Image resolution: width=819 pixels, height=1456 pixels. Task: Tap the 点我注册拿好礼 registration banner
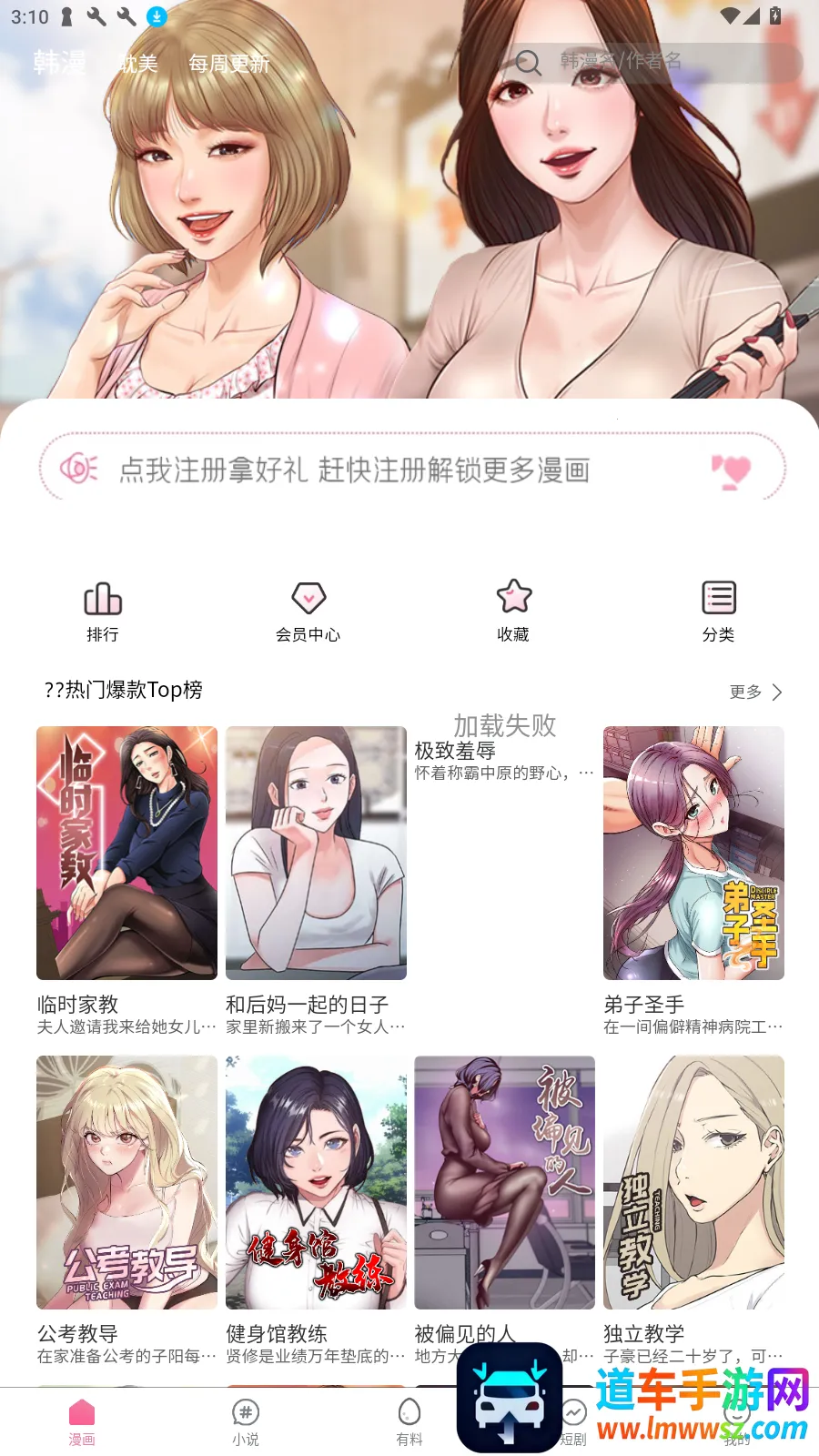click(411, 470)
